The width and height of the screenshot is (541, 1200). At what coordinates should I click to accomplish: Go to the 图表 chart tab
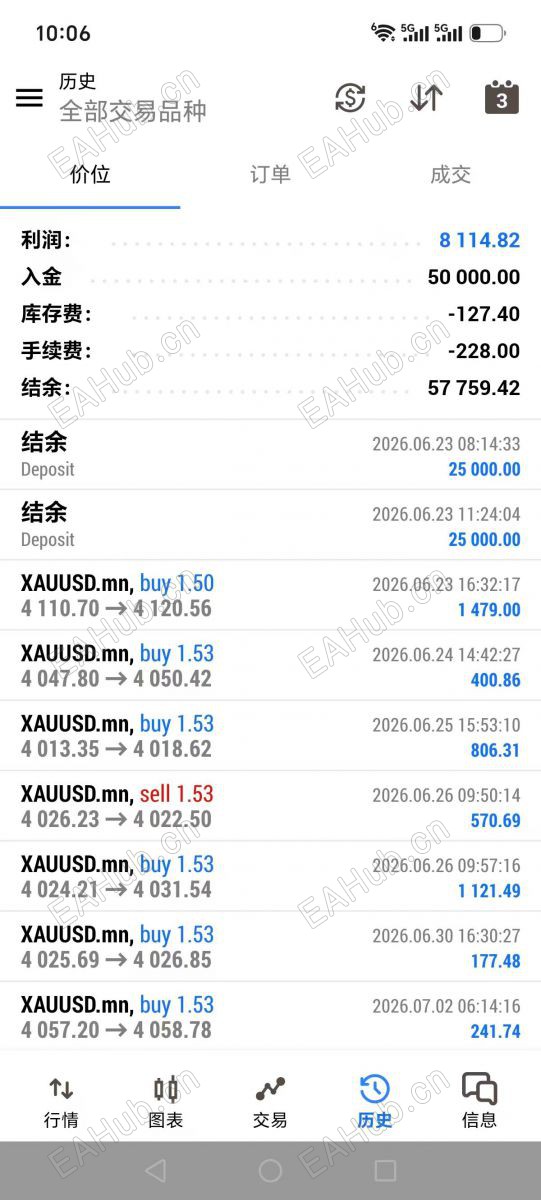pos(166,1103)
